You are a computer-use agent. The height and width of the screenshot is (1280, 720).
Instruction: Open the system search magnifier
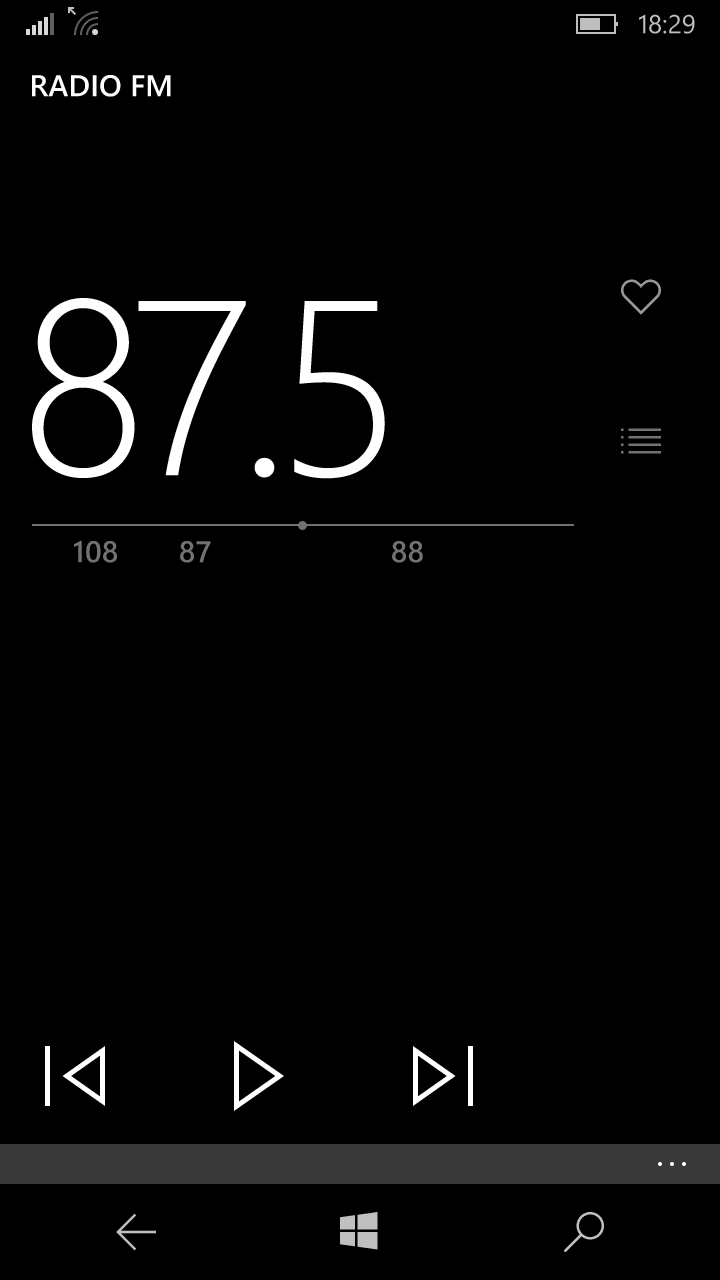584,1232
